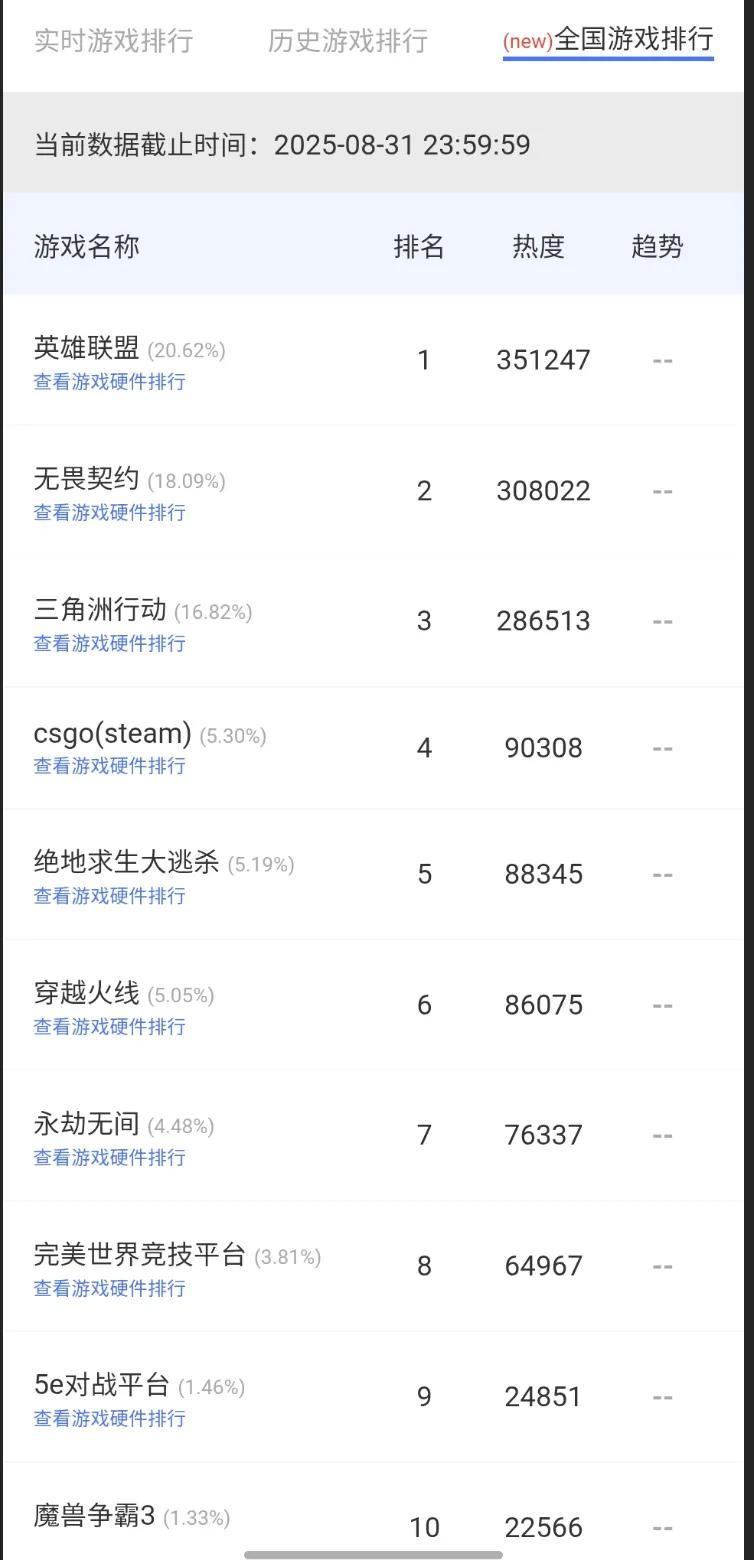Open hardware ranking link for csgo(steam)
The width and height of the screenshot is (754, 1560).
[x=110, y=766]
